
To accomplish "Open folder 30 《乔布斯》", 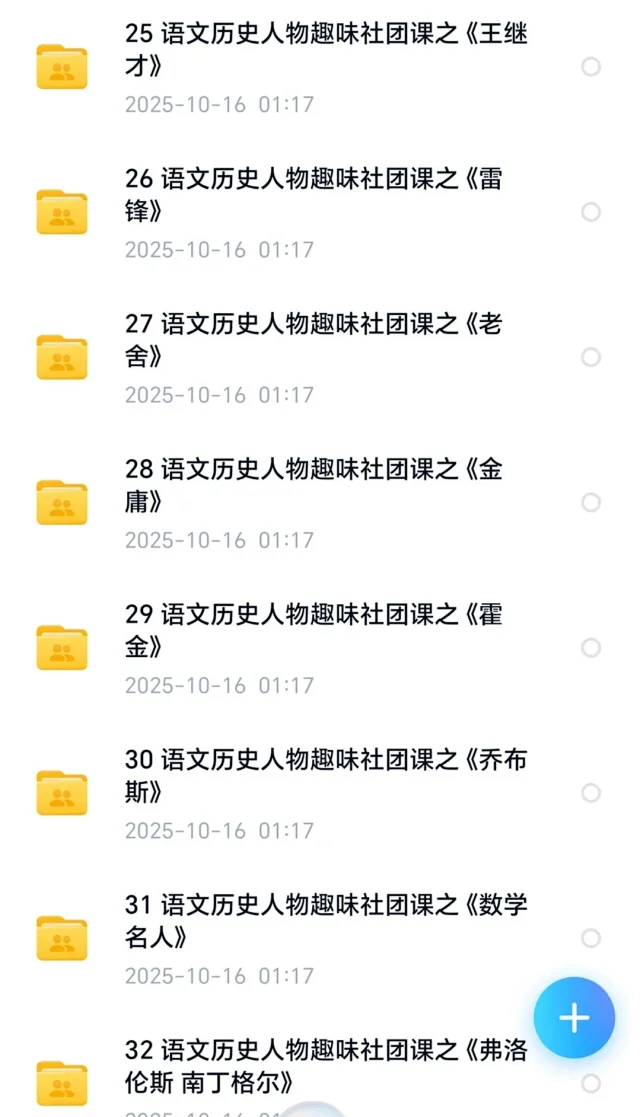I will pyautogui.click(x=326, y=775).
